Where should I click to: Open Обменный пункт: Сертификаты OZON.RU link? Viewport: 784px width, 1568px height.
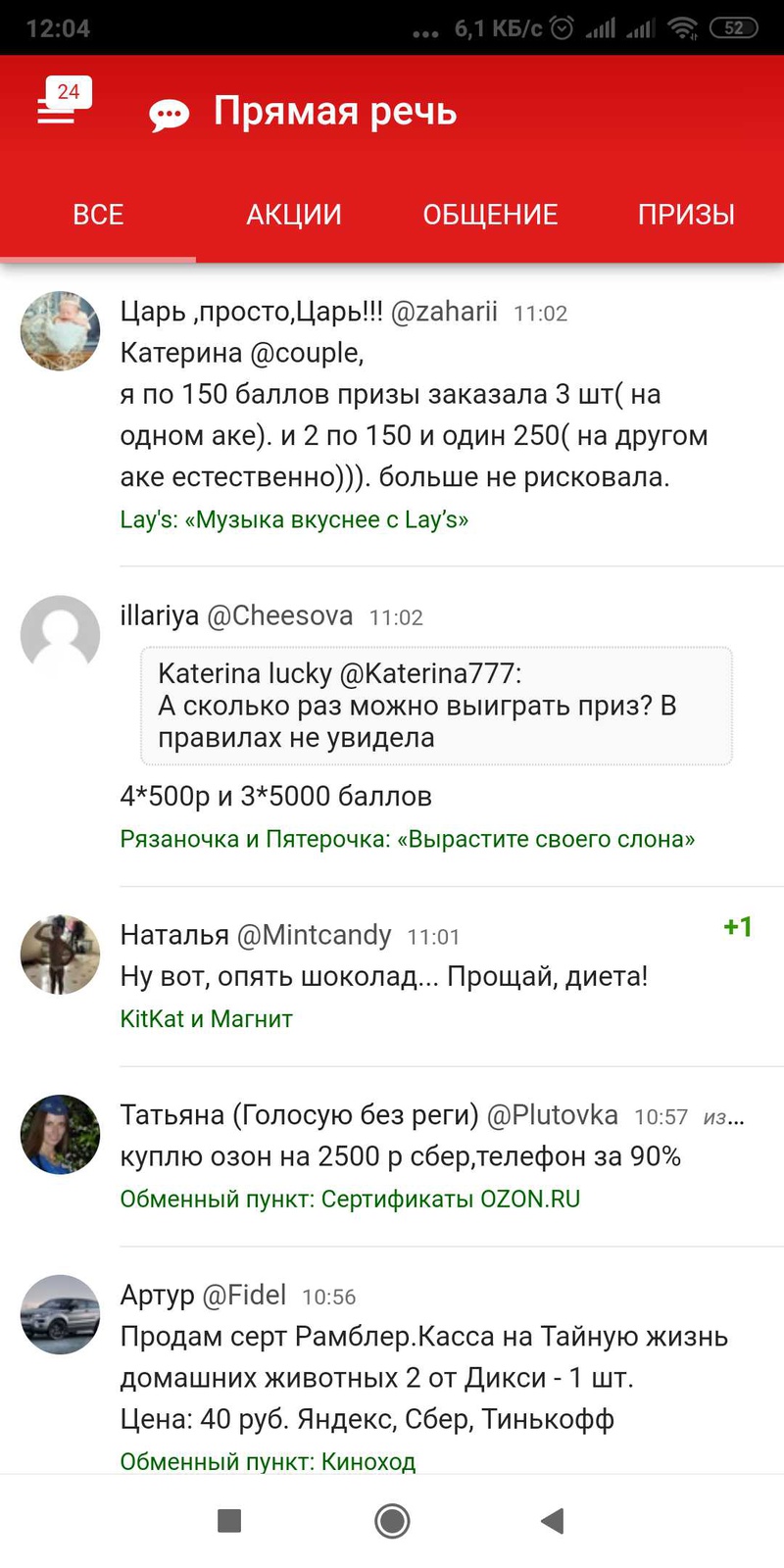pos(350,1200)
